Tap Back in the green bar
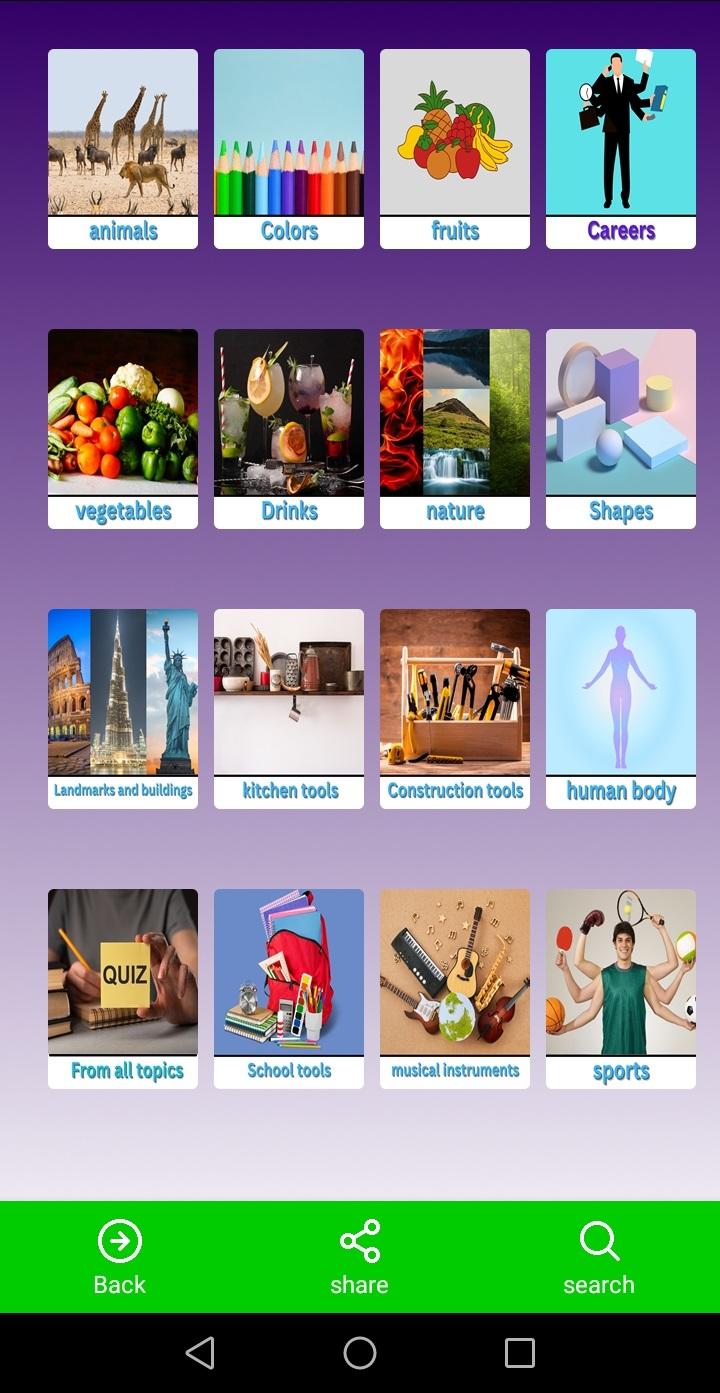This screenshot has height=1393, width=720. coord(120,1257)
